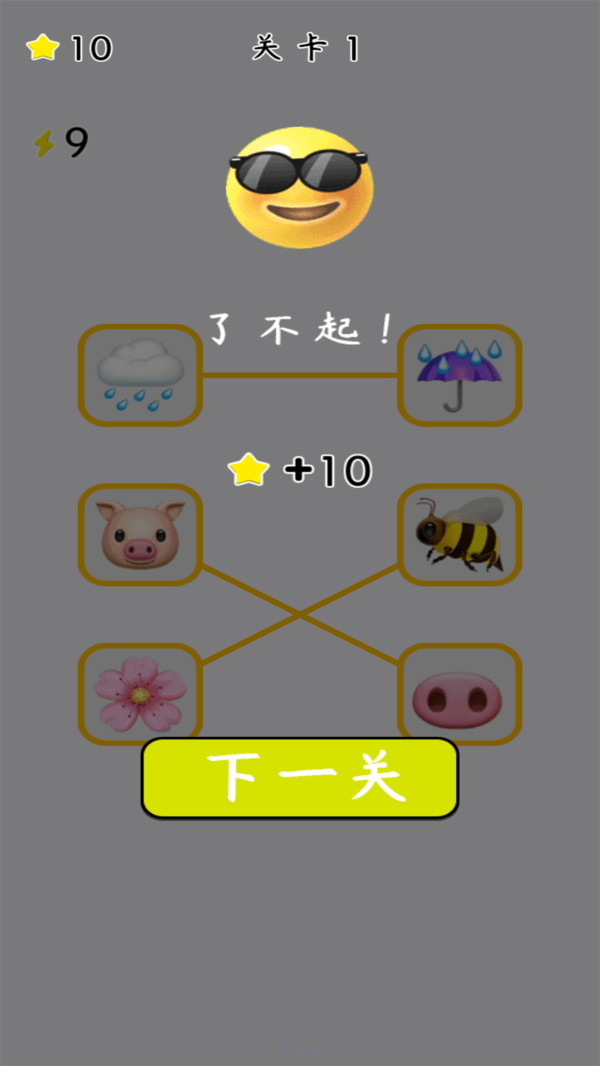Choose the pig face tile
Screen dimensions: 600x1066
pyautogui.click(x=140, y=534)
